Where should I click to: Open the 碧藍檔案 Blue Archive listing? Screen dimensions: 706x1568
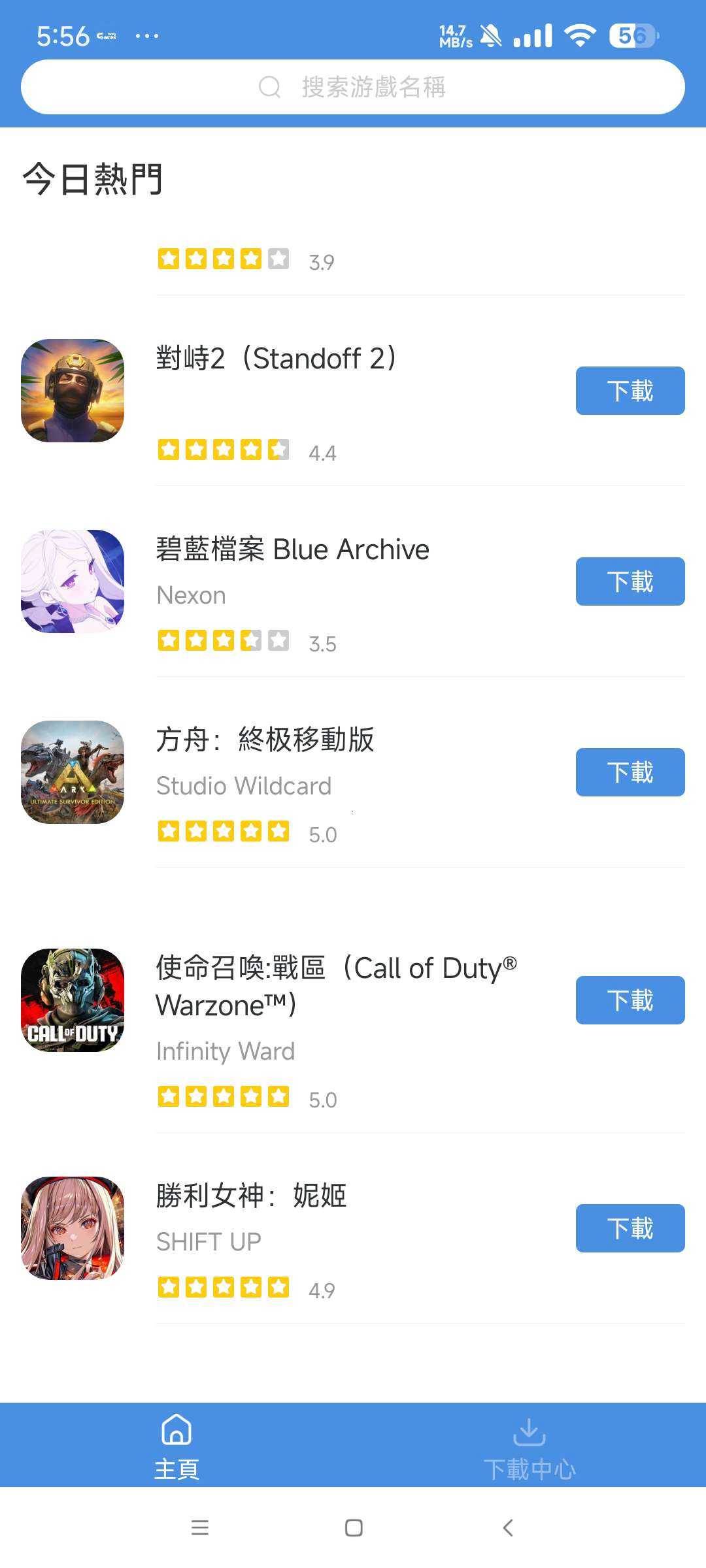coord(292,549)
